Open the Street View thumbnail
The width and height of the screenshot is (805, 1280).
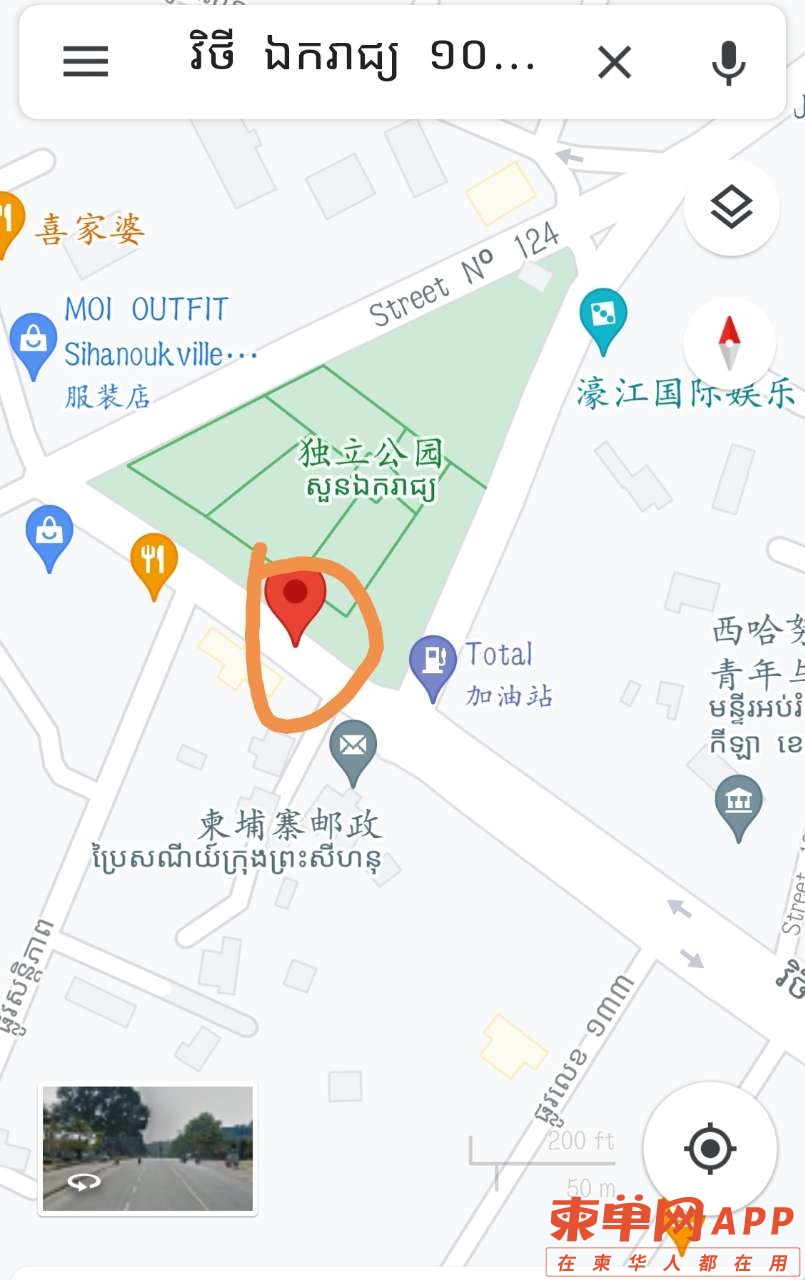point(147,1148)
